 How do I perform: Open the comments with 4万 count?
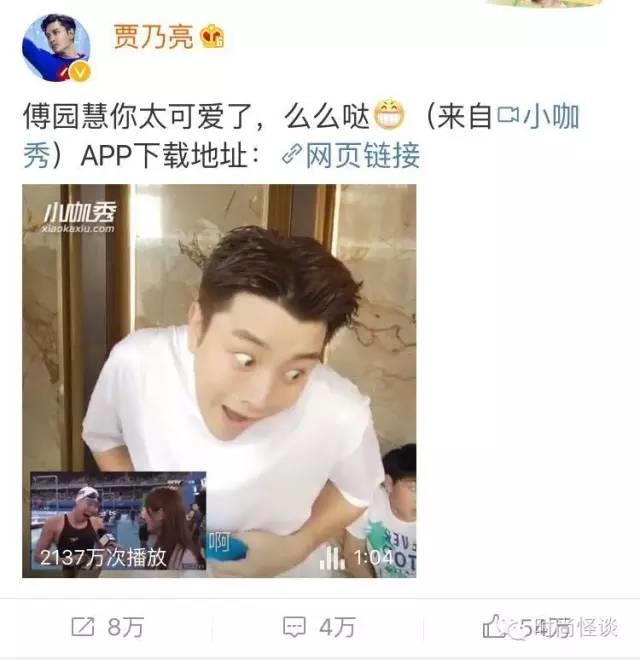[x=319, y=627]
